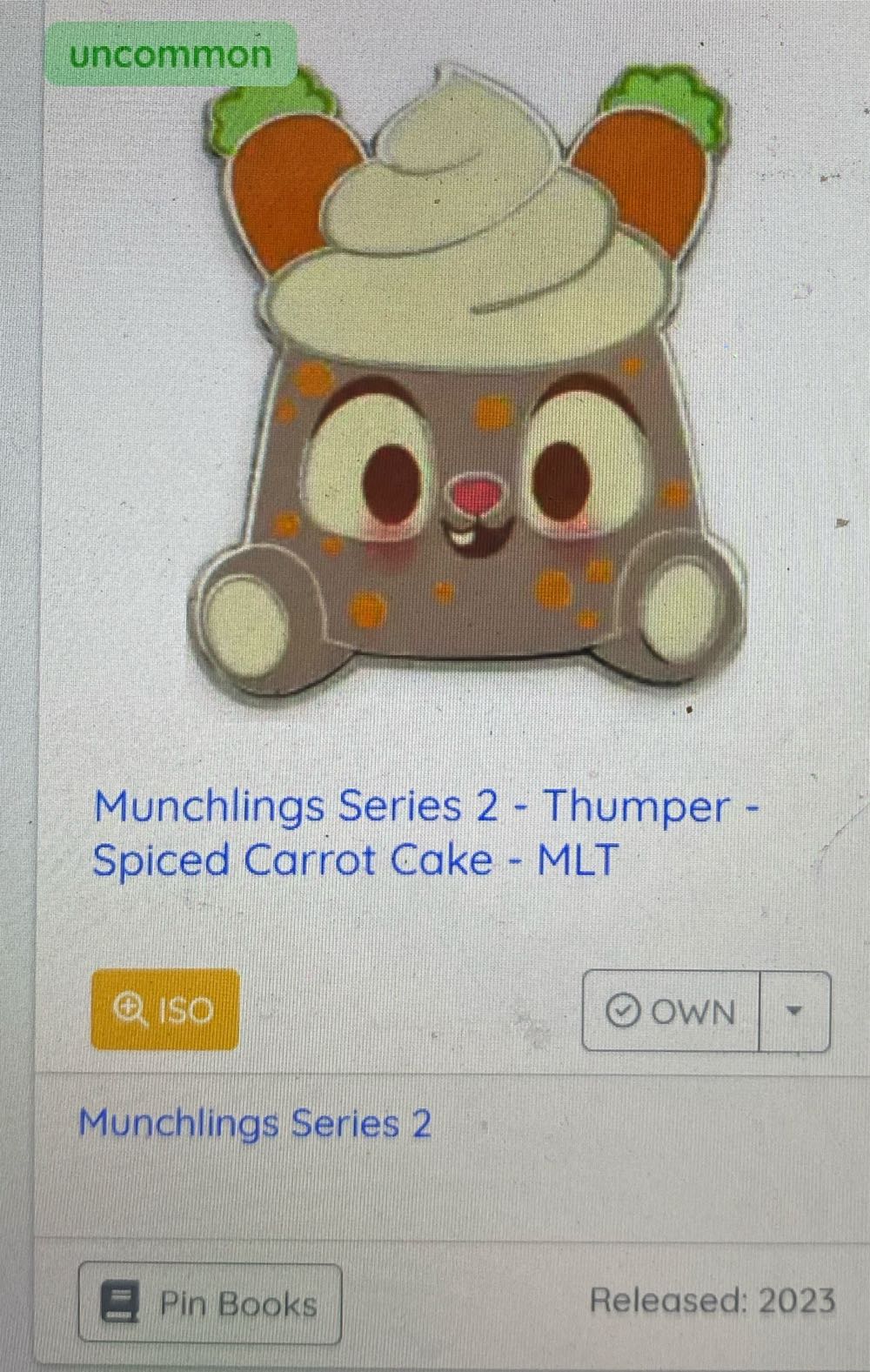Viewport: 870px width, 1372px height.
Task: Open the Munchlings Series 2 collection link
Action: 255,1123
